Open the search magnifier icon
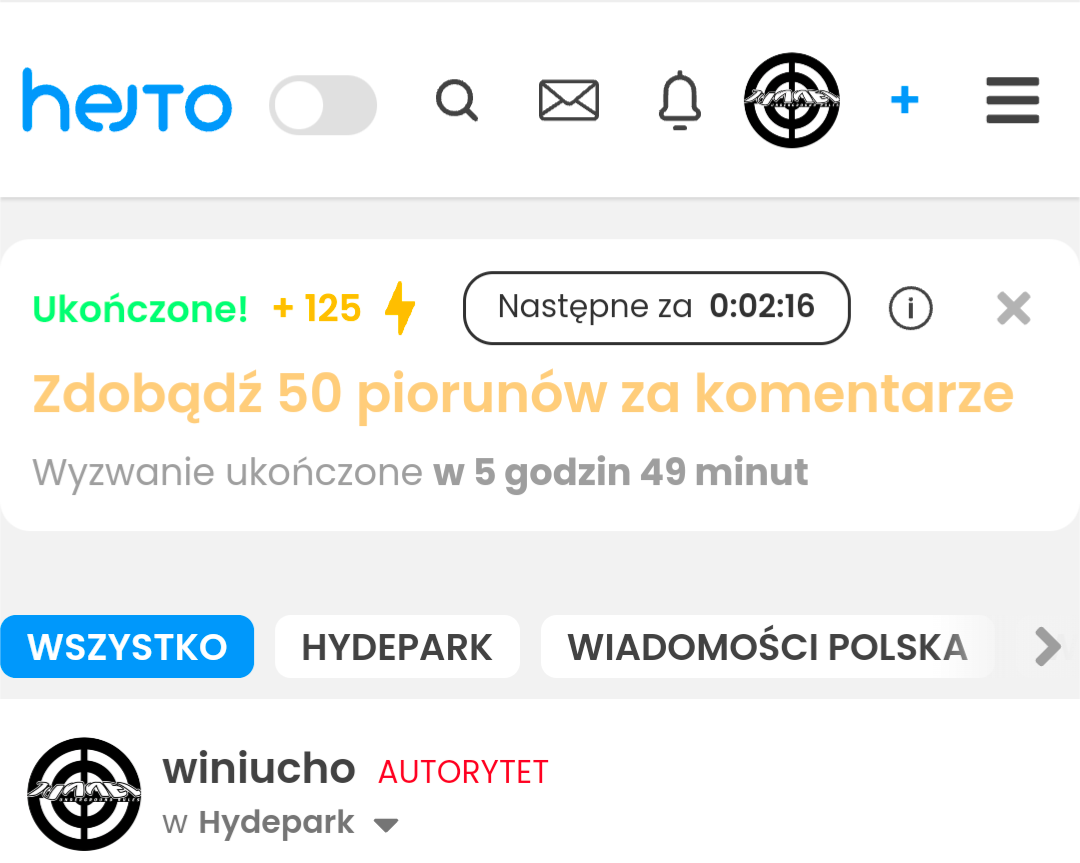 457,101
